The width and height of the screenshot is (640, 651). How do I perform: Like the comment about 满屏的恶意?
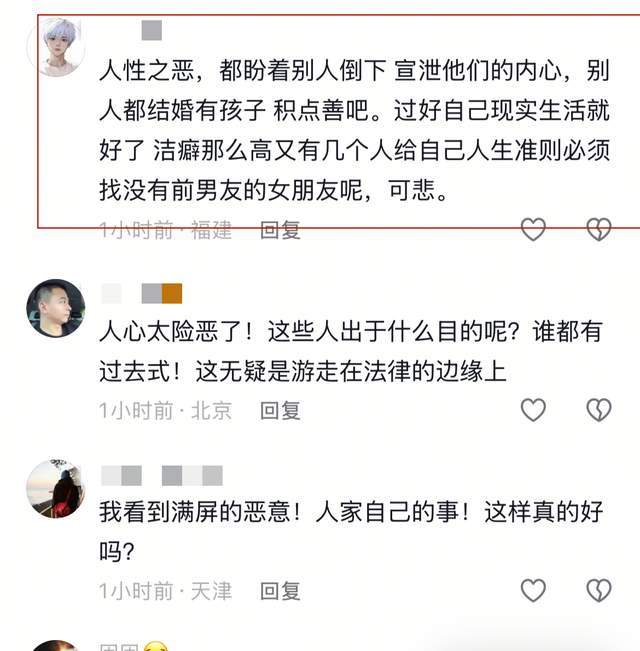coord(533,590)
